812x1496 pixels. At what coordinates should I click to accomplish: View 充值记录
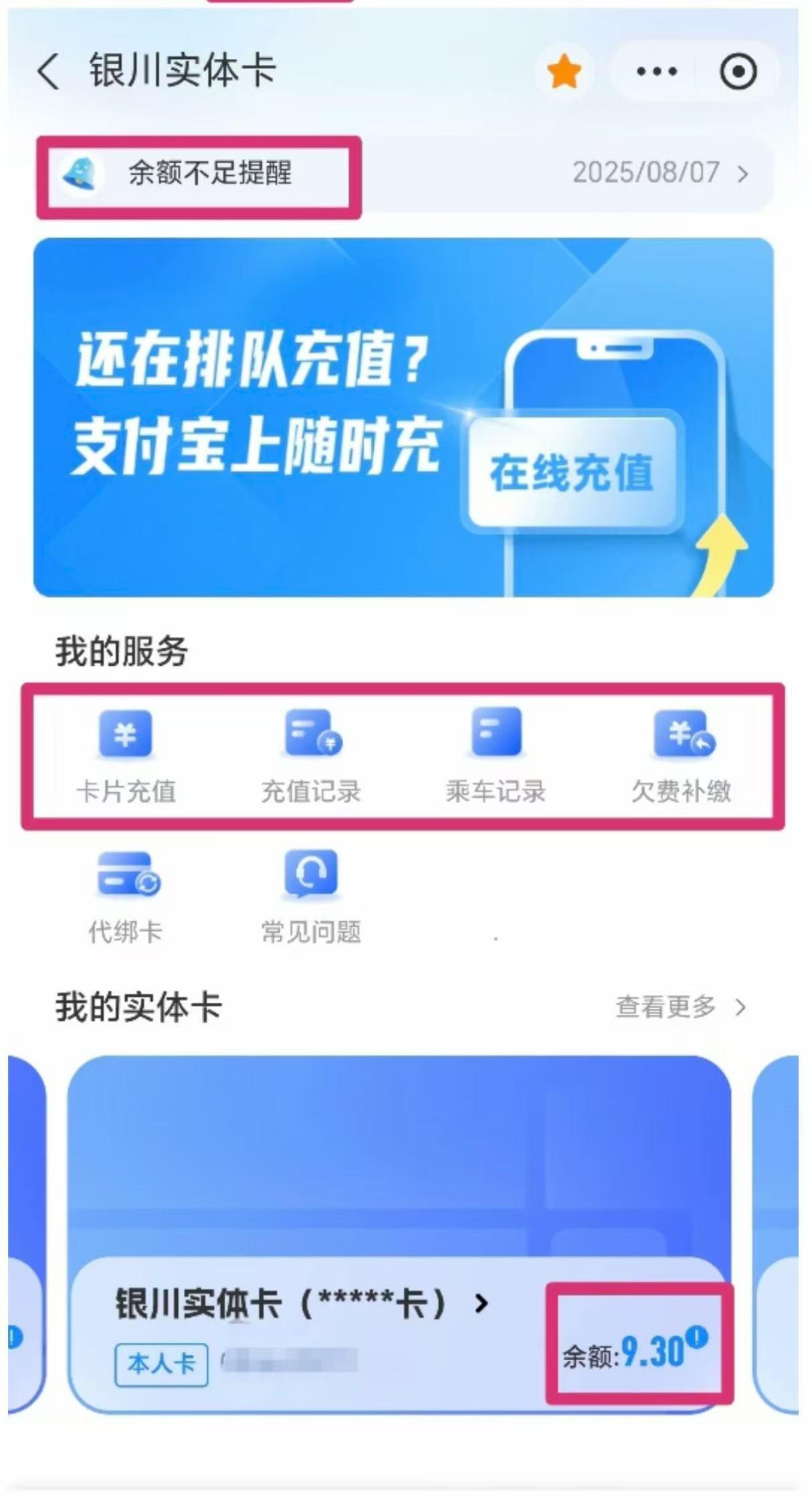click(311, 755)
